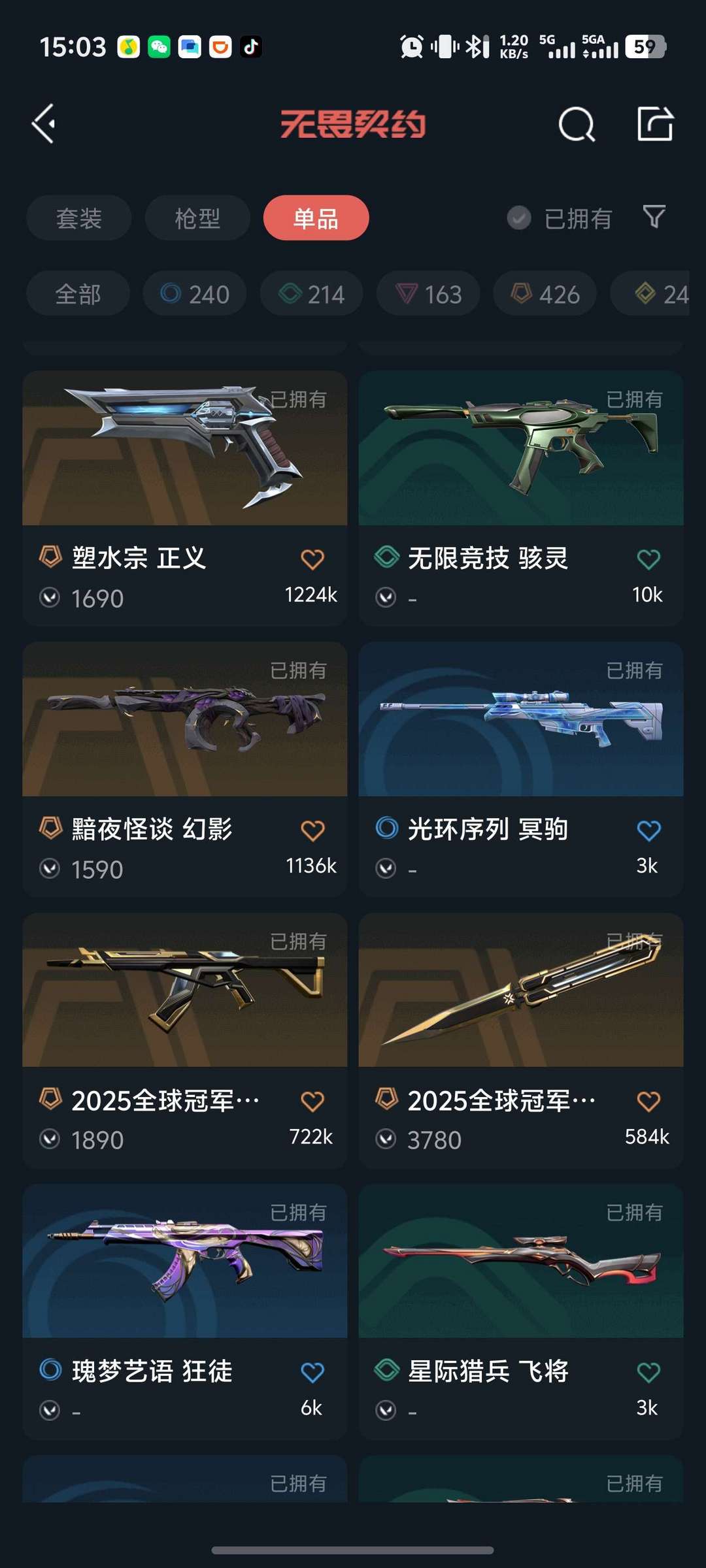Screen dimensions: 706x1568
Task: Select the blue 240 currency filter chip
Action: click(x=193, y=293)
